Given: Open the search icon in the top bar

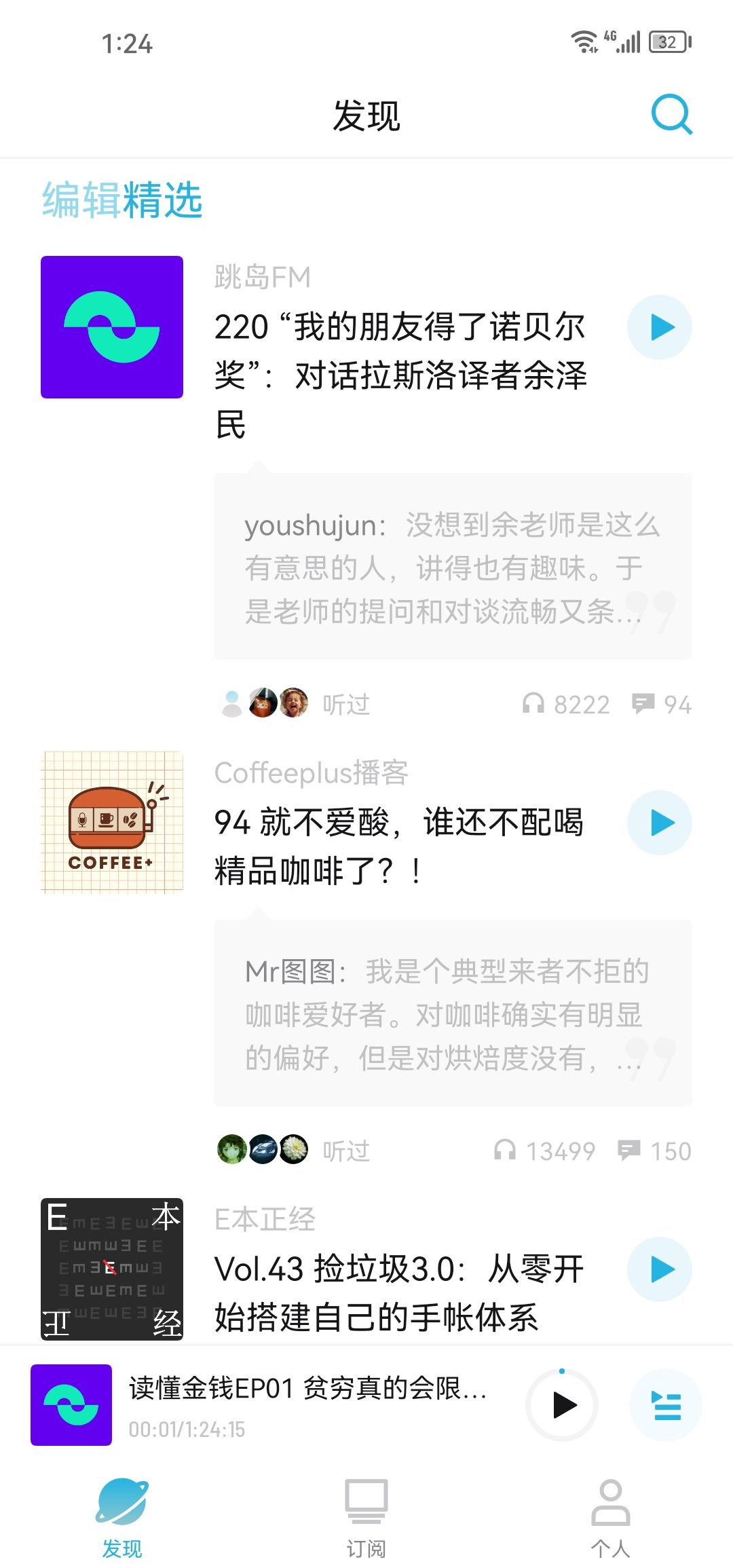Looking at the screenshot, I should point(671,114).
